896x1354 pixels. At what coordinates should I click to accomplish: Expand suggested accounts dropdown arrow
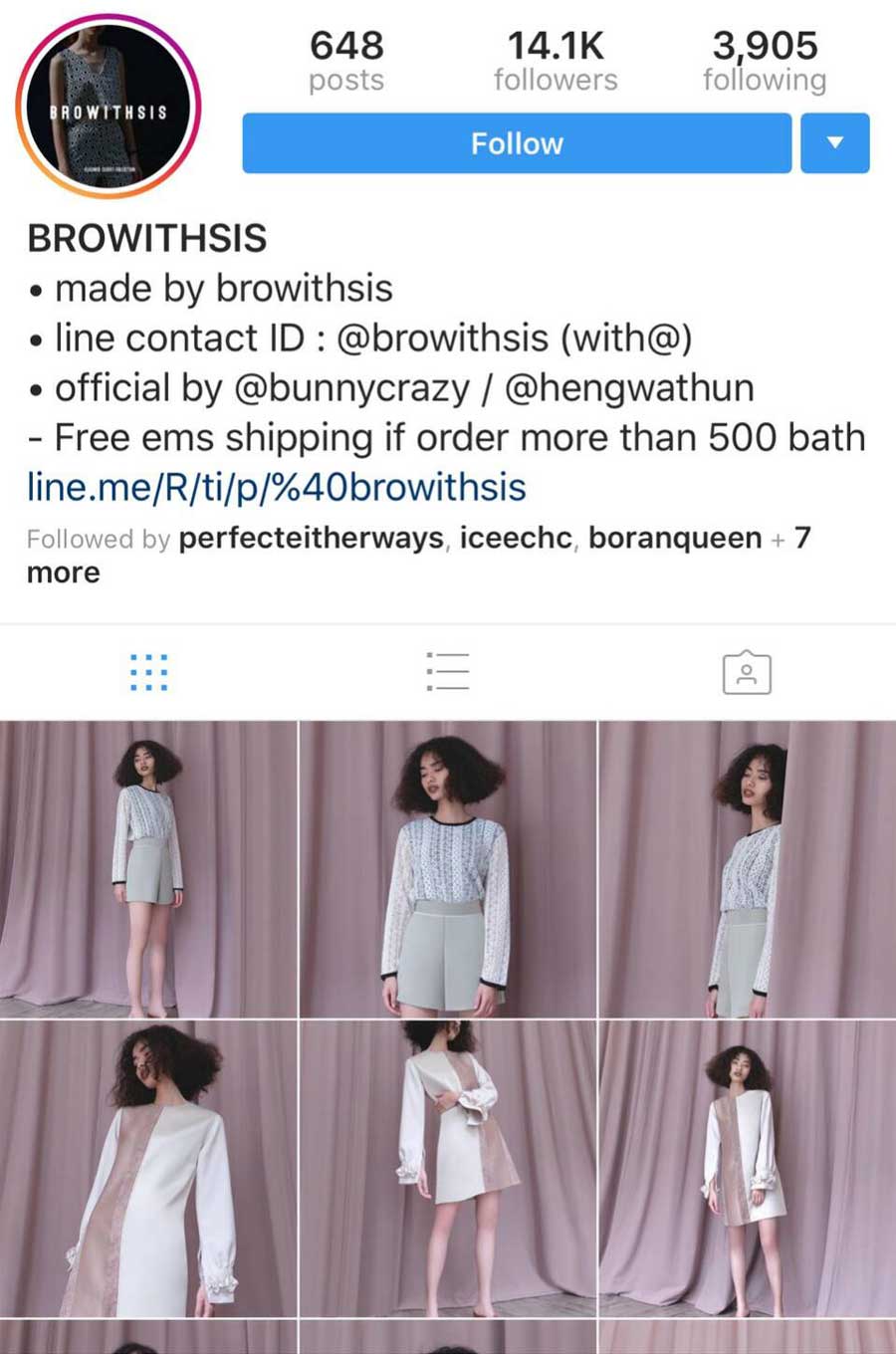[835, 143]
